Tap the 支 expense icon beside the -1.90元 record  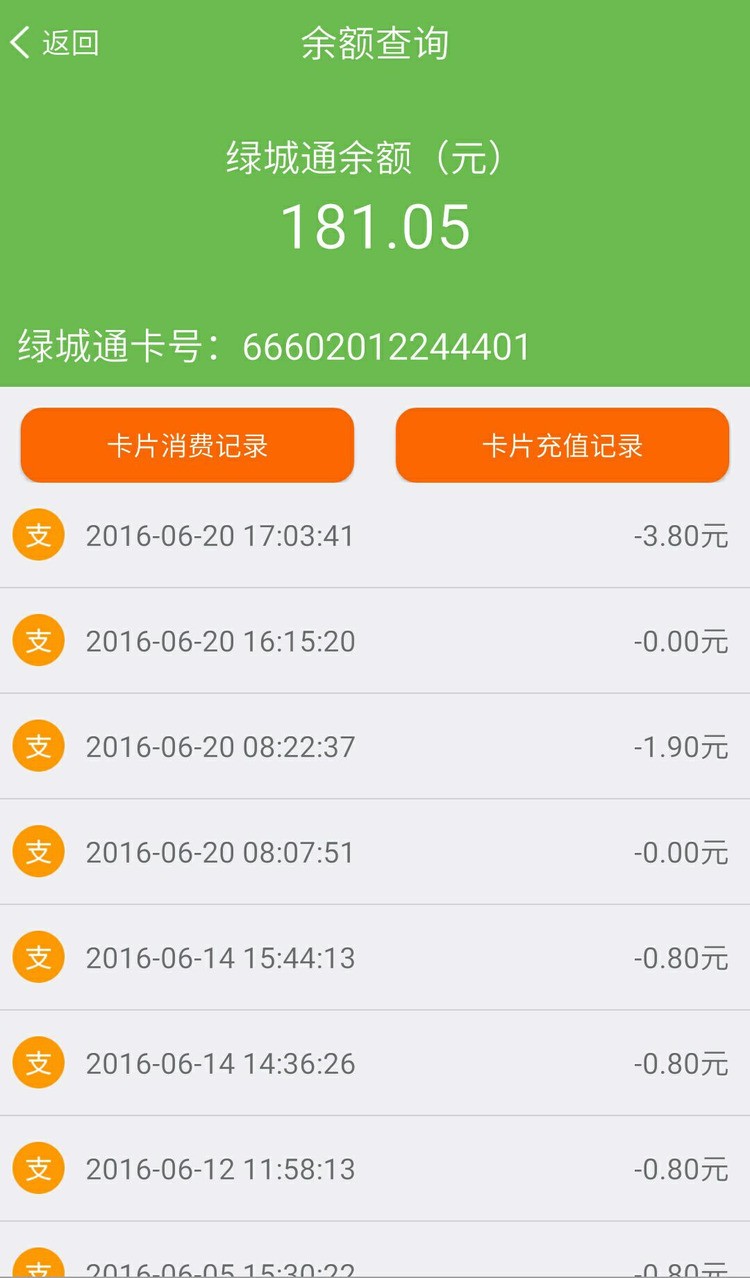pyautogui.click(x=38, y=745)
